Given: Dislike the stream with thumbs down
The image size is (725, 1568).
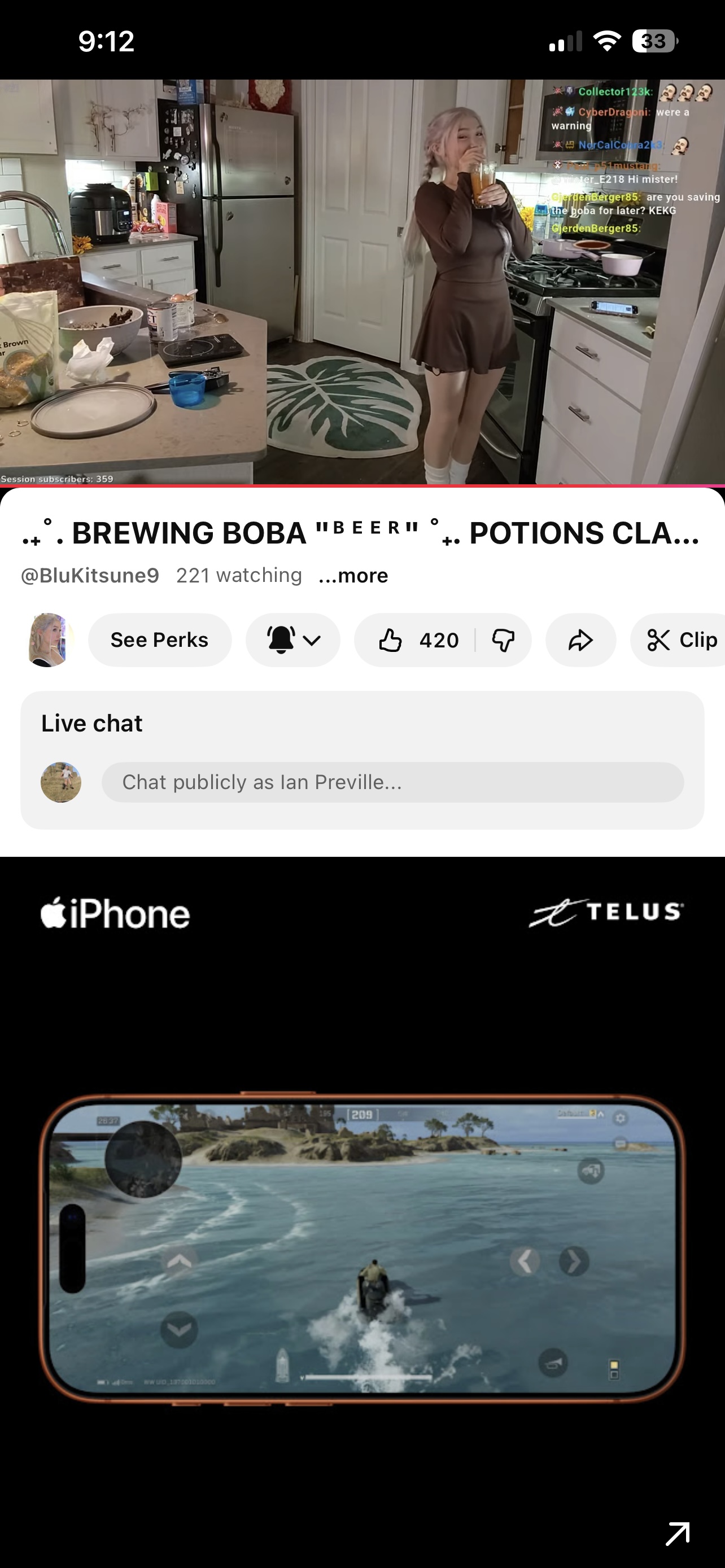Looking at the screenshot, I should (x=504, y=640).
